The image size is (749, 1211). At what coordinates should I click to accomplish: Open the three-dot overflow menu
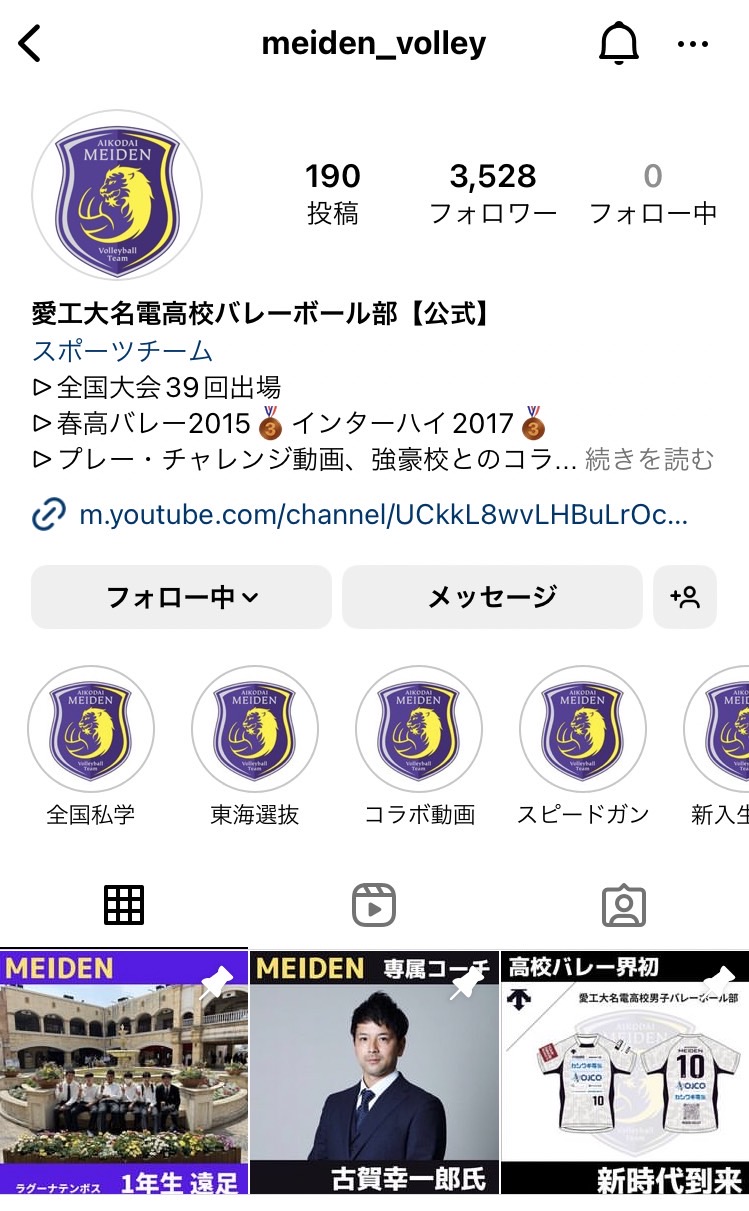[693, 44]
